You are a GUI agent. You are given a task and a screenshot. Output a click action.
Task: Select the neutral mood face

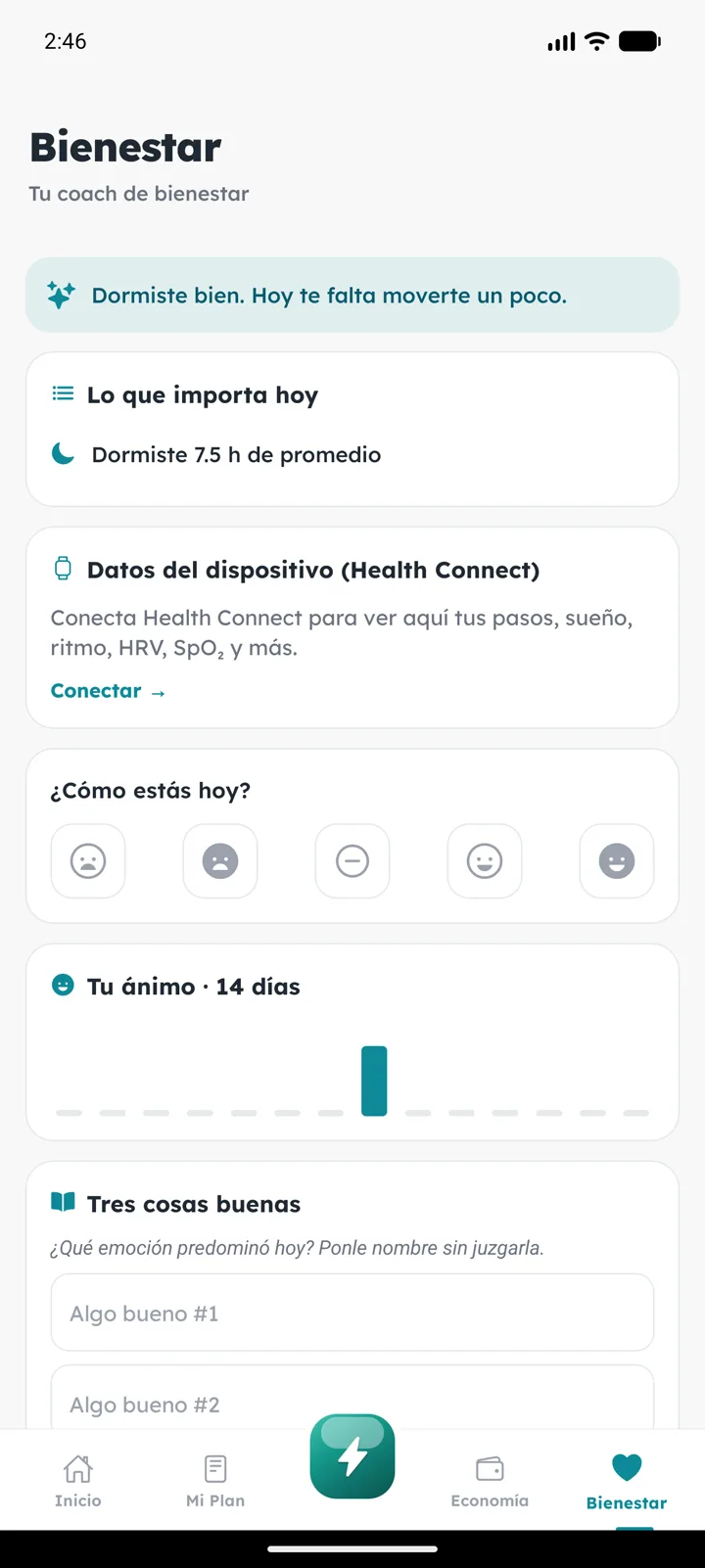click(x=352, y=861)
